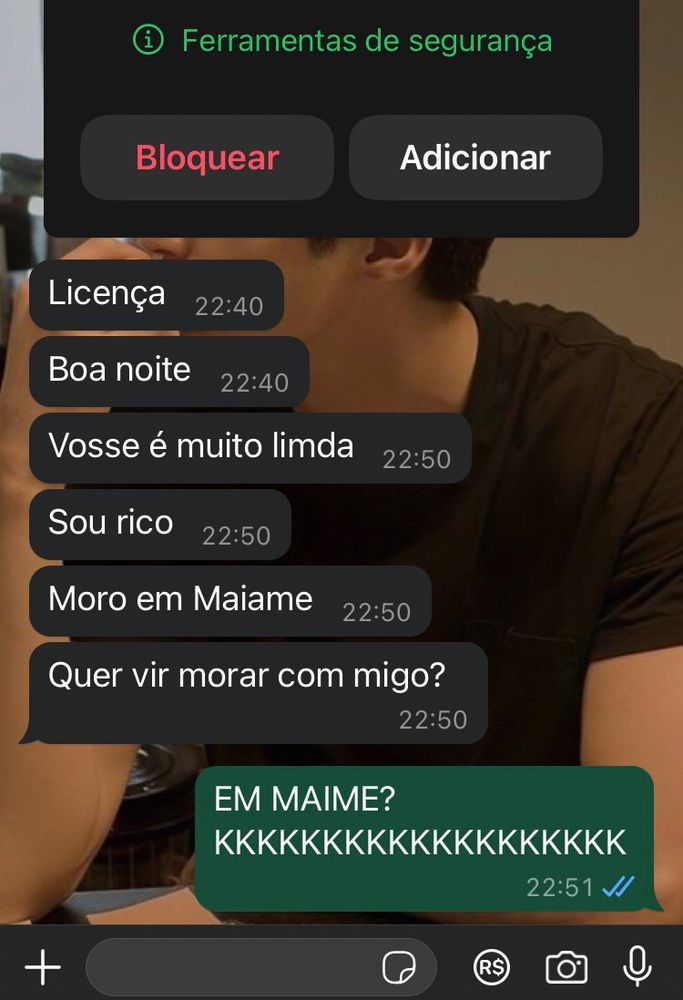The width and height of the screenshot is (683, 1000).
Task: Open Ferramentas de segurança link
Action: pos(342,41)
